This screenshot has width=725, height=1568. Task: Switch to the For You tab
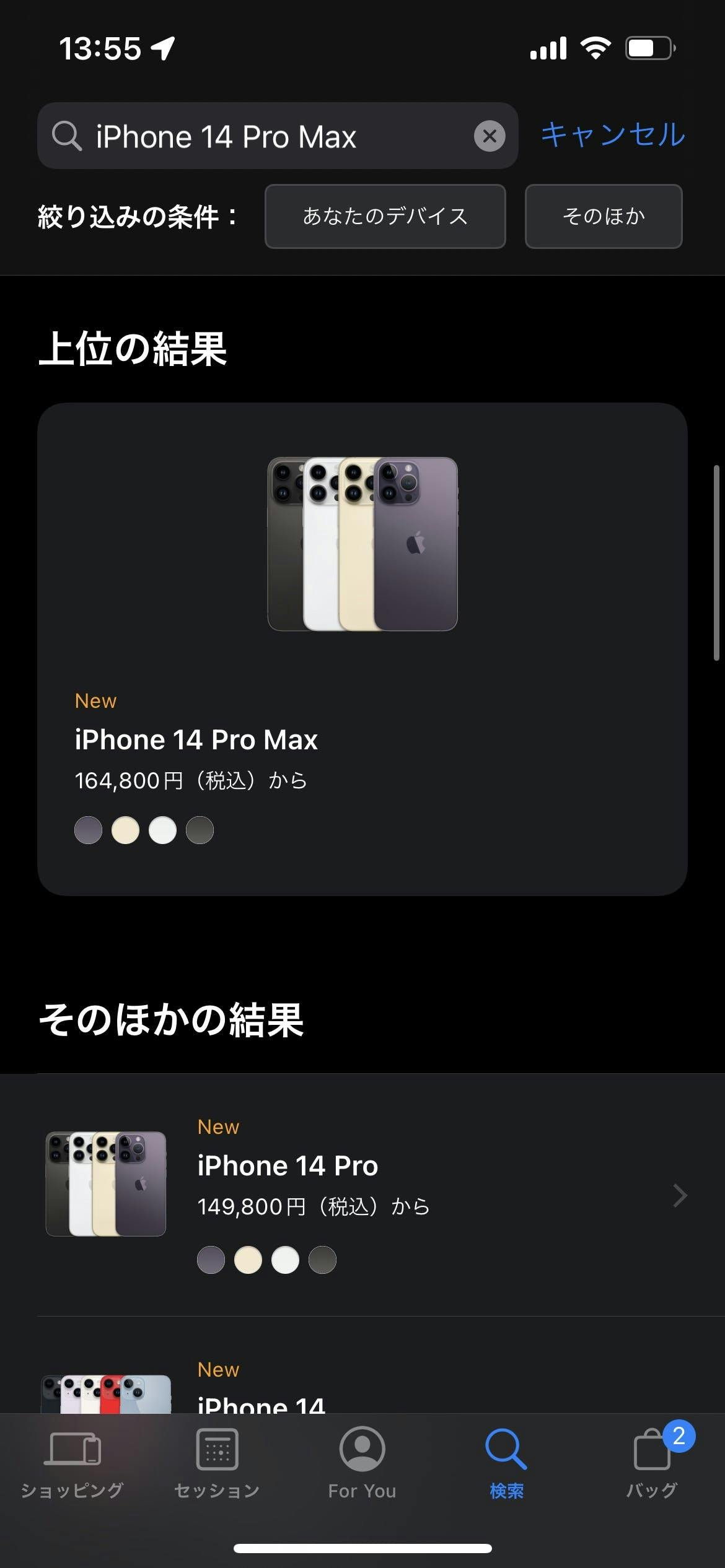click(x=362, y=1463)
